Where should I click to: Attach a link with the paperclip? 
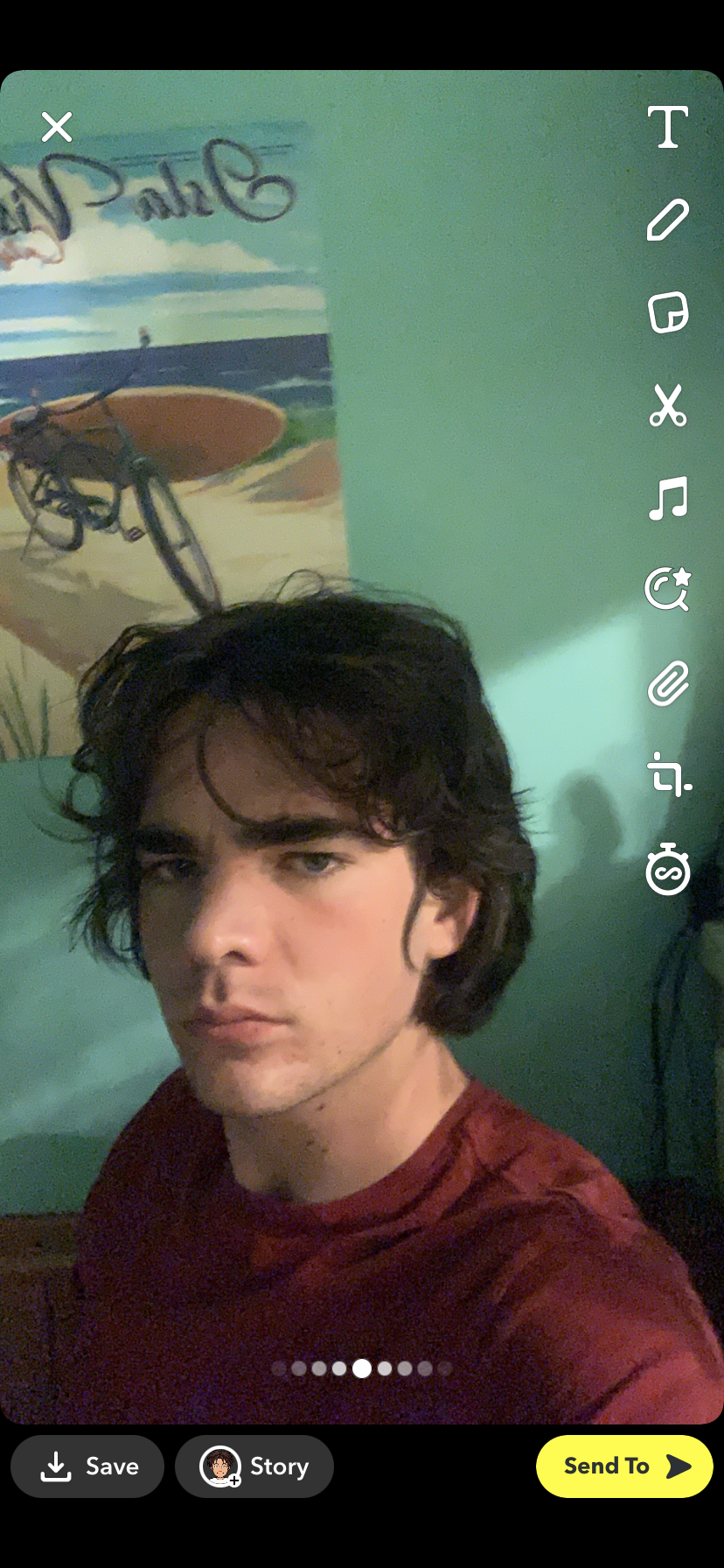668,684
